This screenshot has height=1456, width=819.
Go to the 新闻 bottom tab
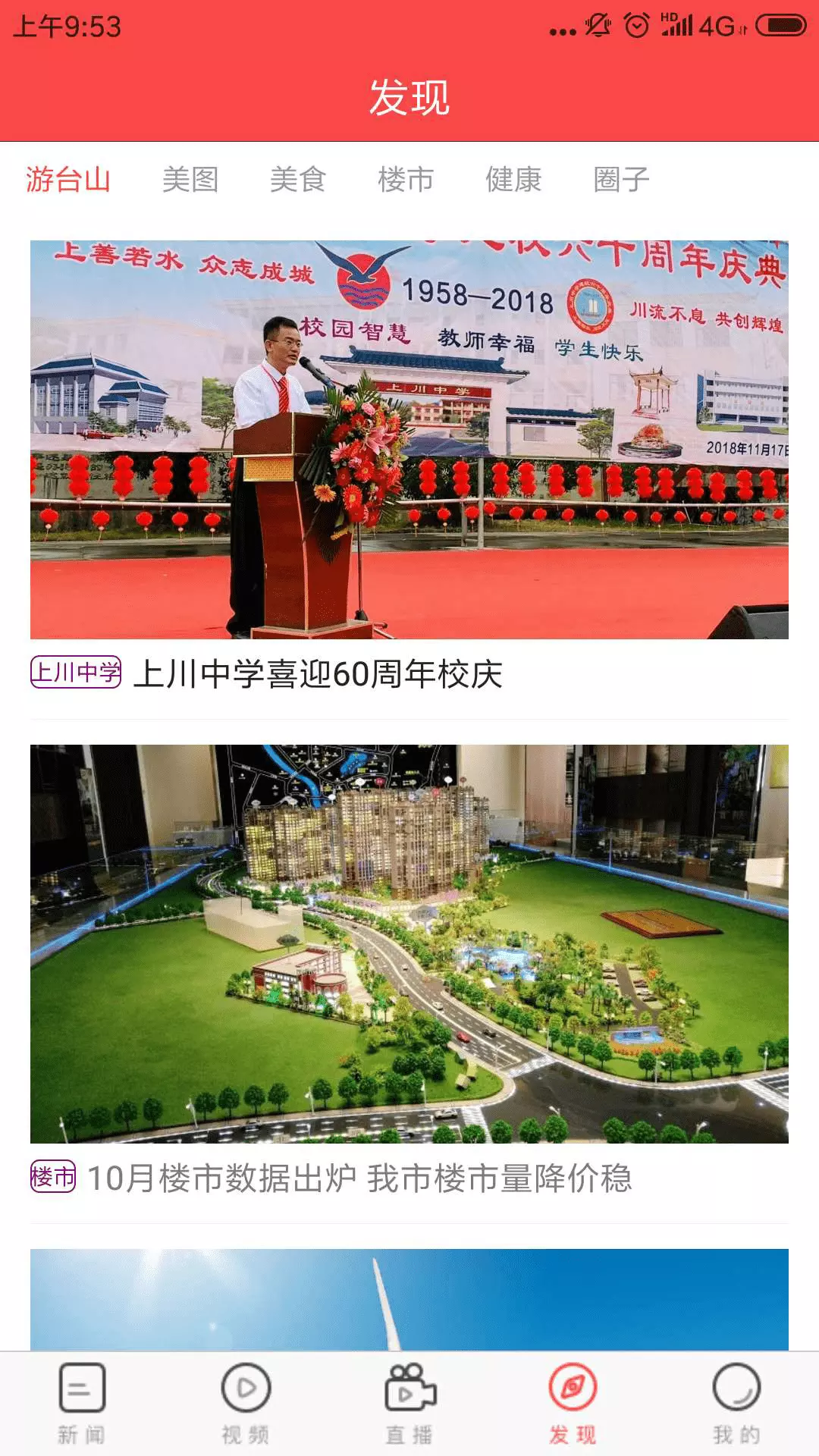[x=82, y=1404]
